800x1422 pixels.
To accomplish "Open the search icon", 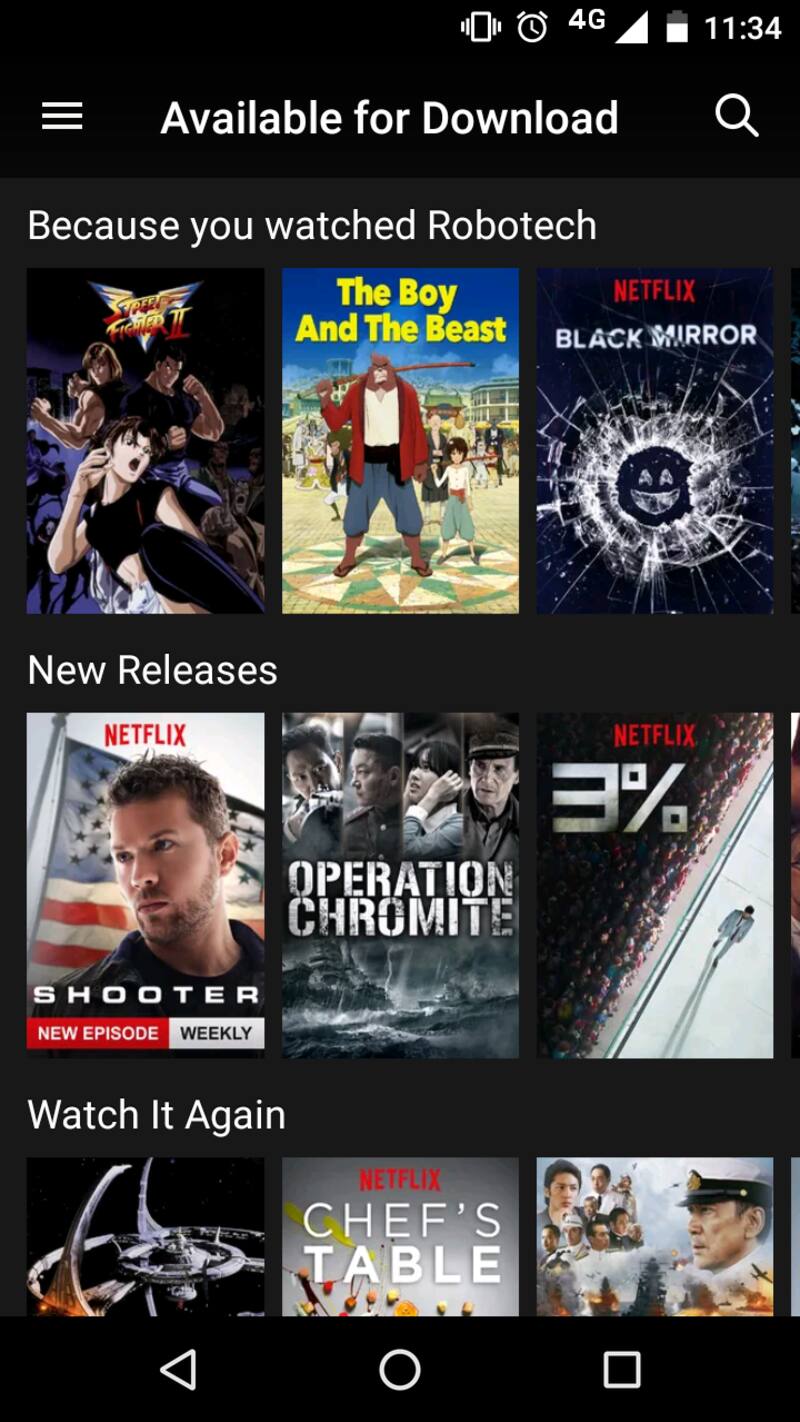I will click(737, 117).
